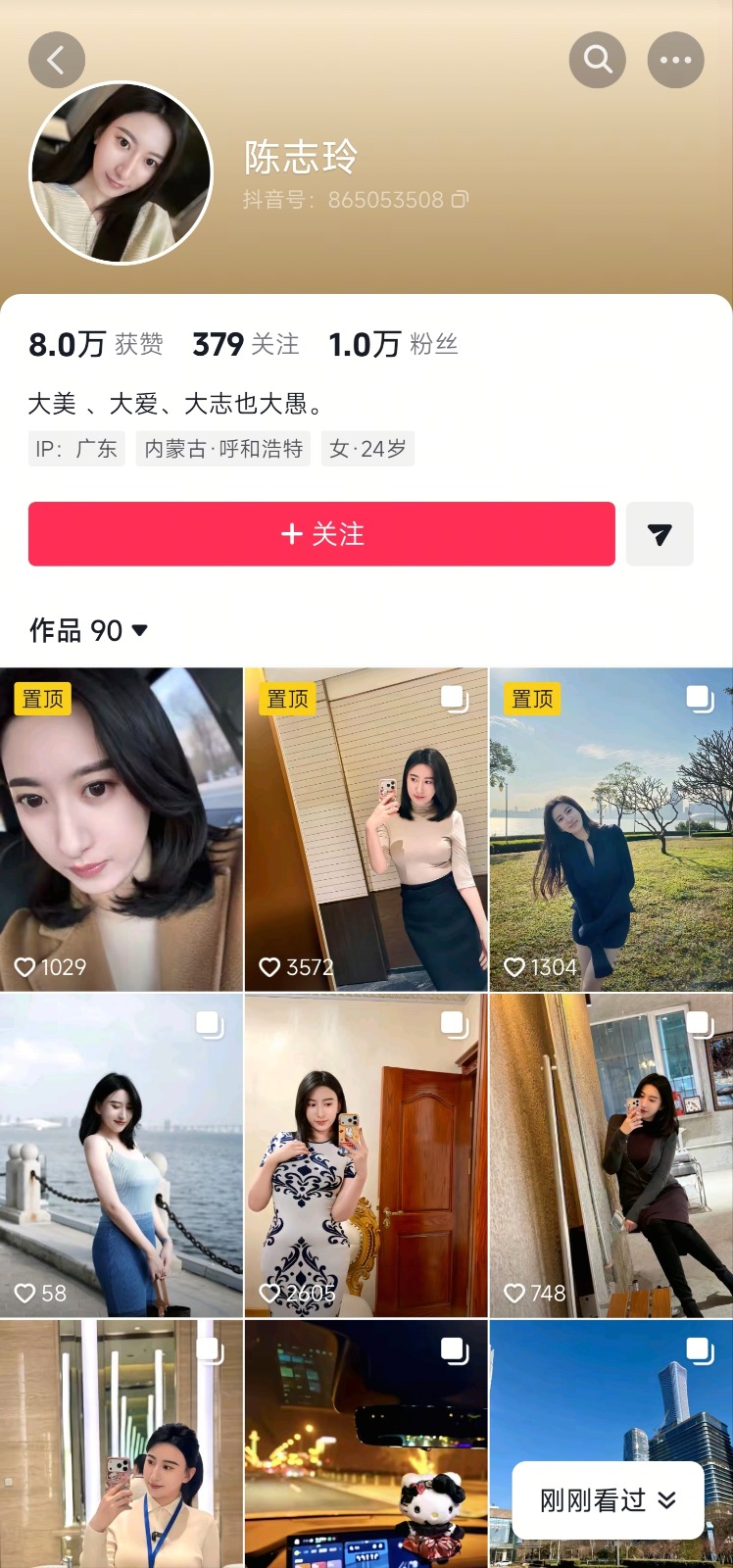Screen dimensions: 733x1568
Task: Open the pinned post with 1029 likes
Action: pyautogui.click(x=121, y=829)
